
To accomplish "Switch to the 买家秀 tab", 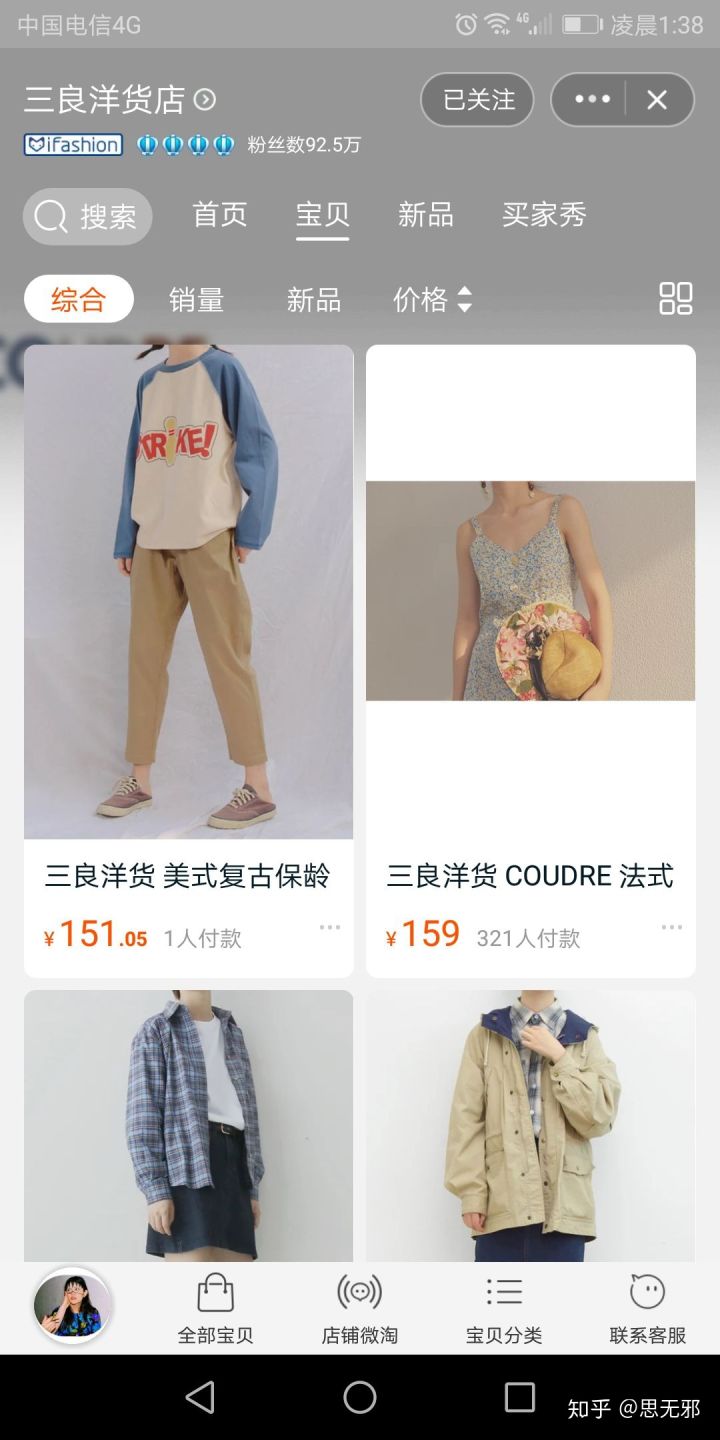I will tap(543, 215).
